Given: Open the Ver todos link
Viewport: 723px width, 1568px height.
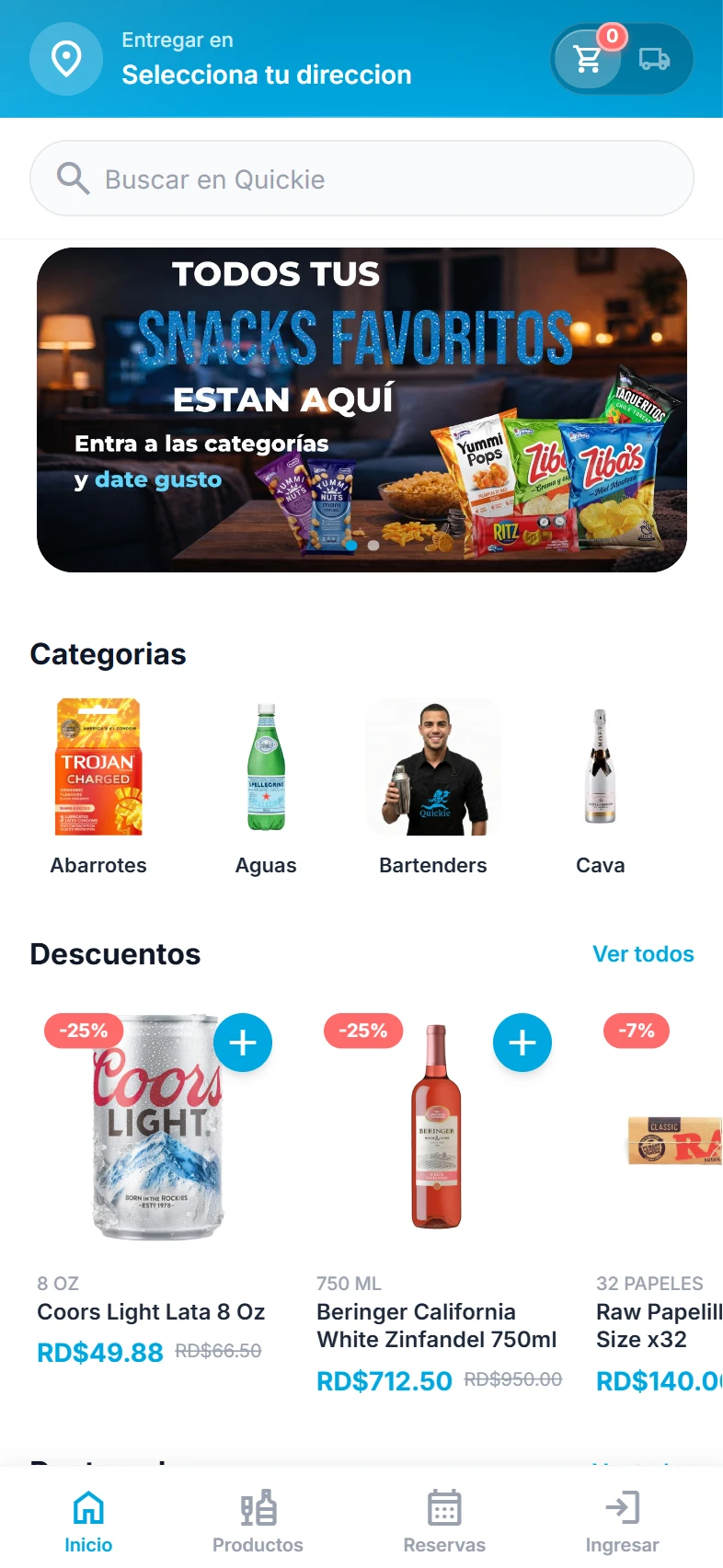Looking at the screenshot, I should [643, 954].
